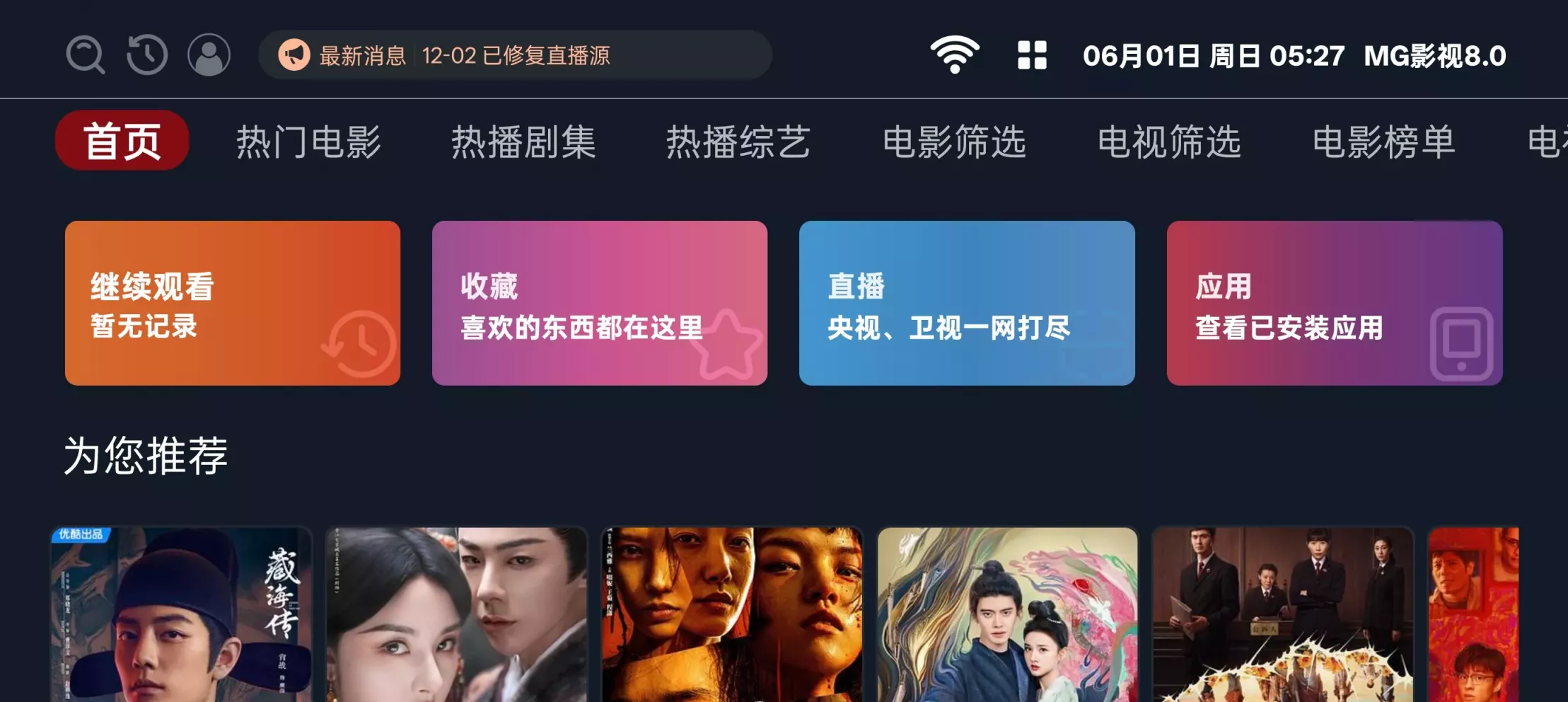Open the 最新消息 announcement banner
Image resolution: width=1568 pixels, height=702 pixels.
coord(515,55)
